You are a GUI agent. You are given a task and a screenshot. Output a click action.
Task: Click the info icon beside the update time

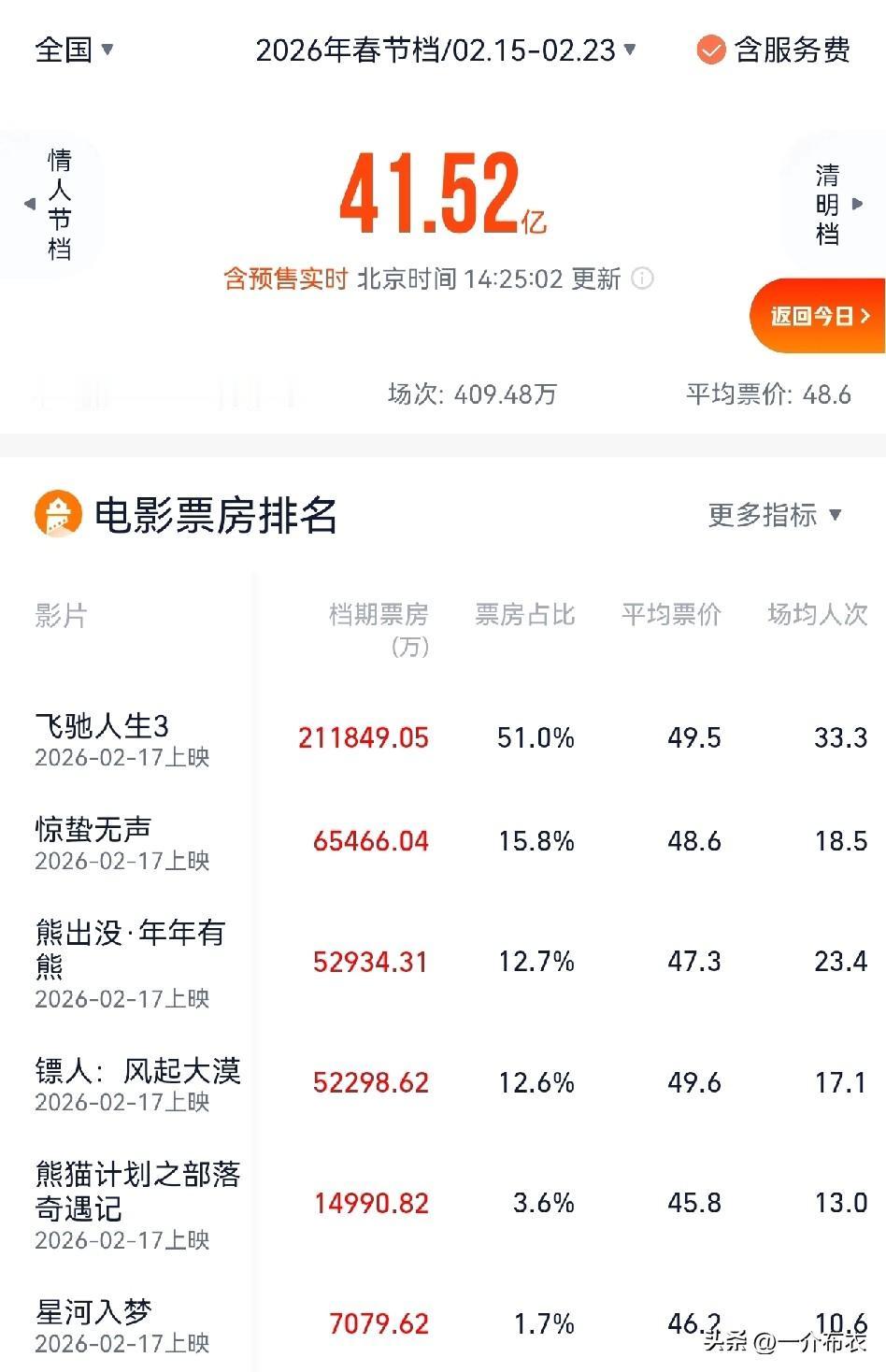pos(640,279)
